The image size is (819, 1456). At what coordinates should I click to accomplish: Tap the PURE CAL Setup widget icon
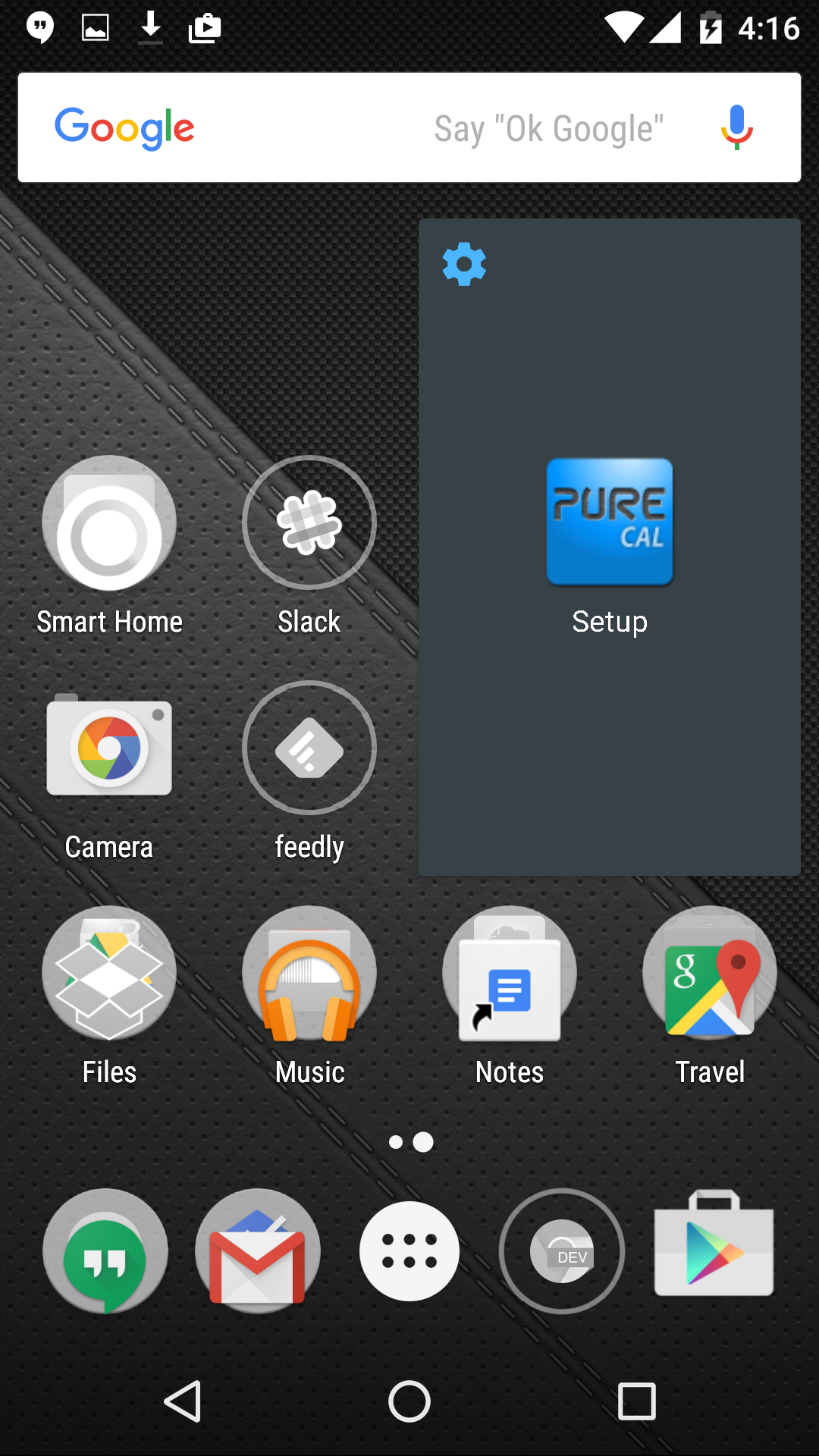[610, 521]
